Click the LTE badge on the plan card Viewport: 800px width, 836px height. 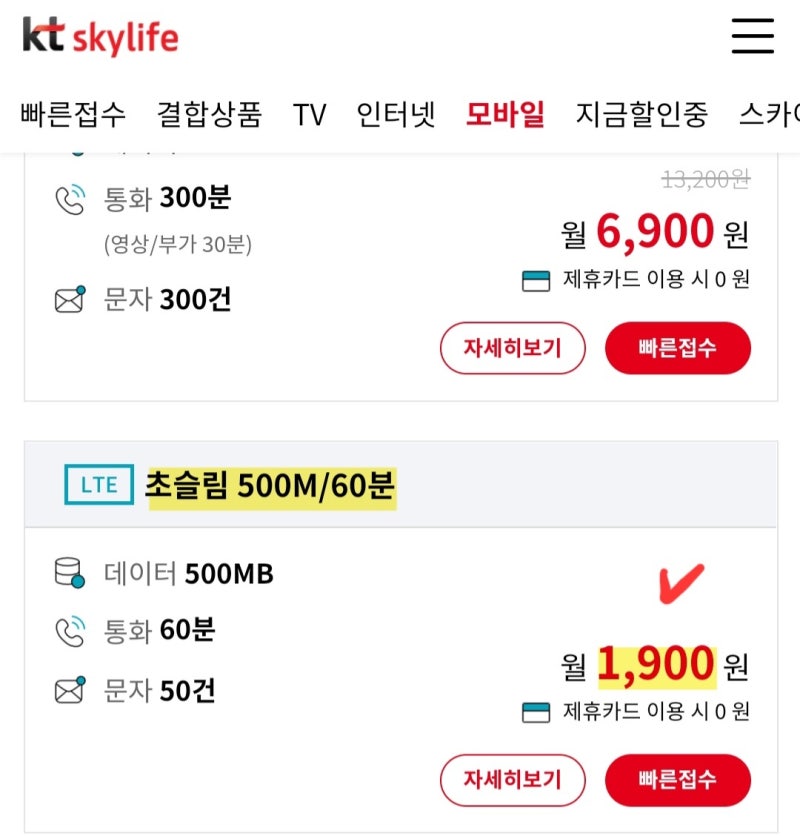click(x=96, y=485)
